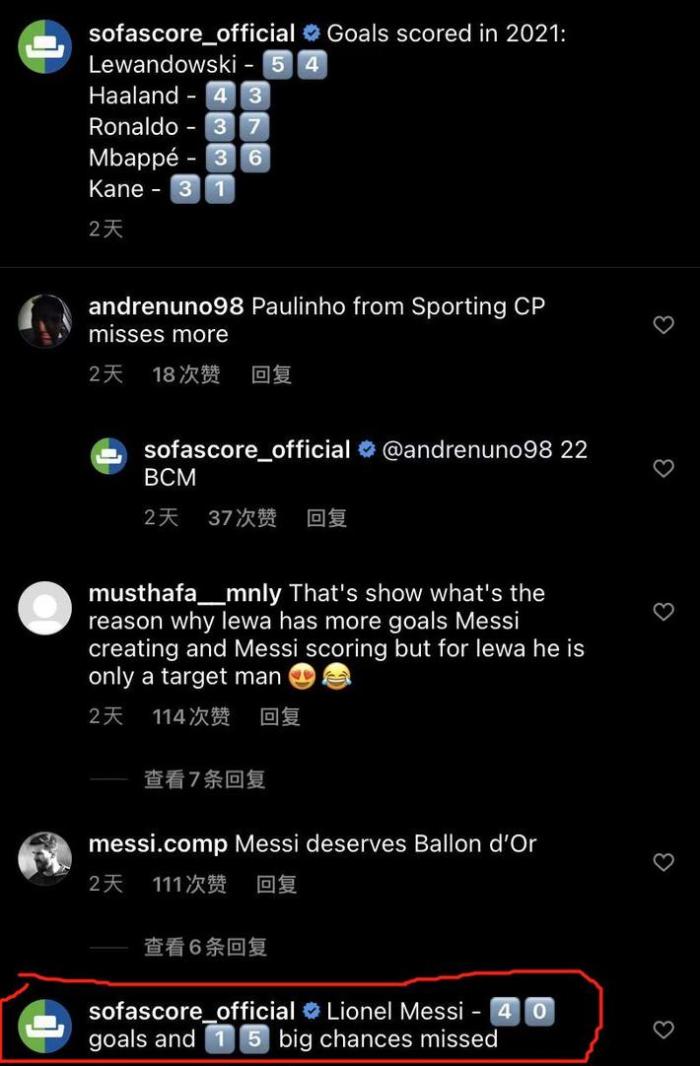
Task: Open musthafa__mnly's profile avatar
Action: pyautogui.click(x=45, y=608)
